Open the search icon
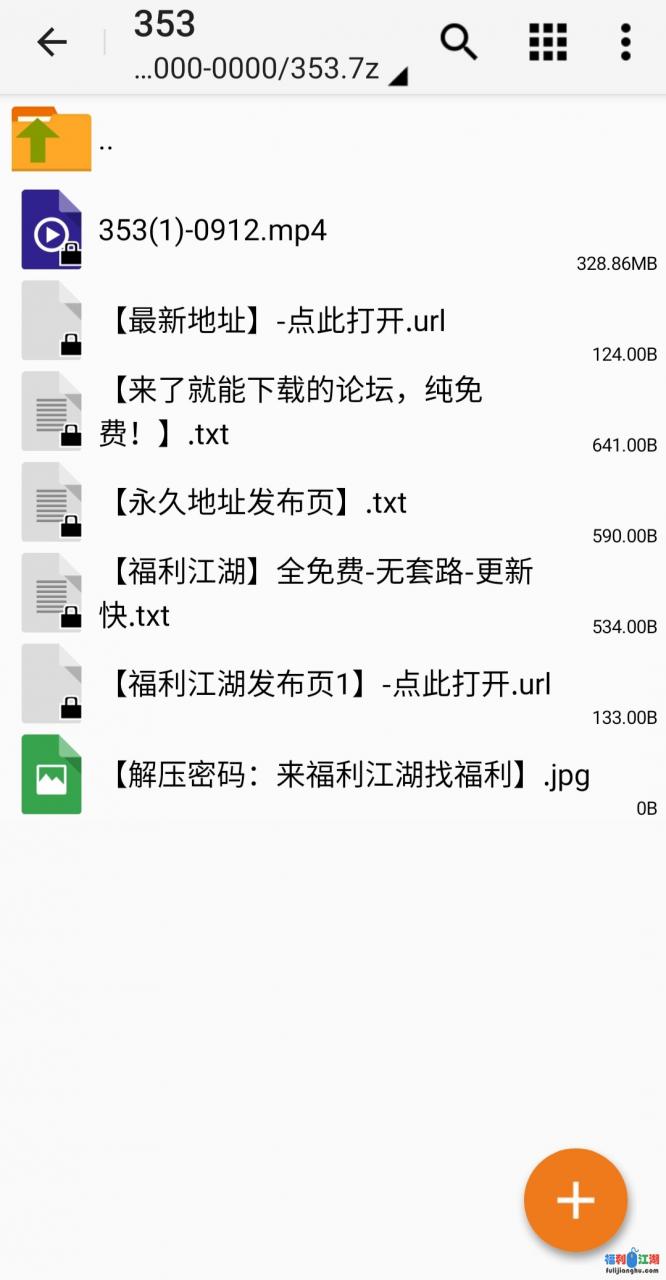This screenshot has width=666, height=1280. coord(458,42)
